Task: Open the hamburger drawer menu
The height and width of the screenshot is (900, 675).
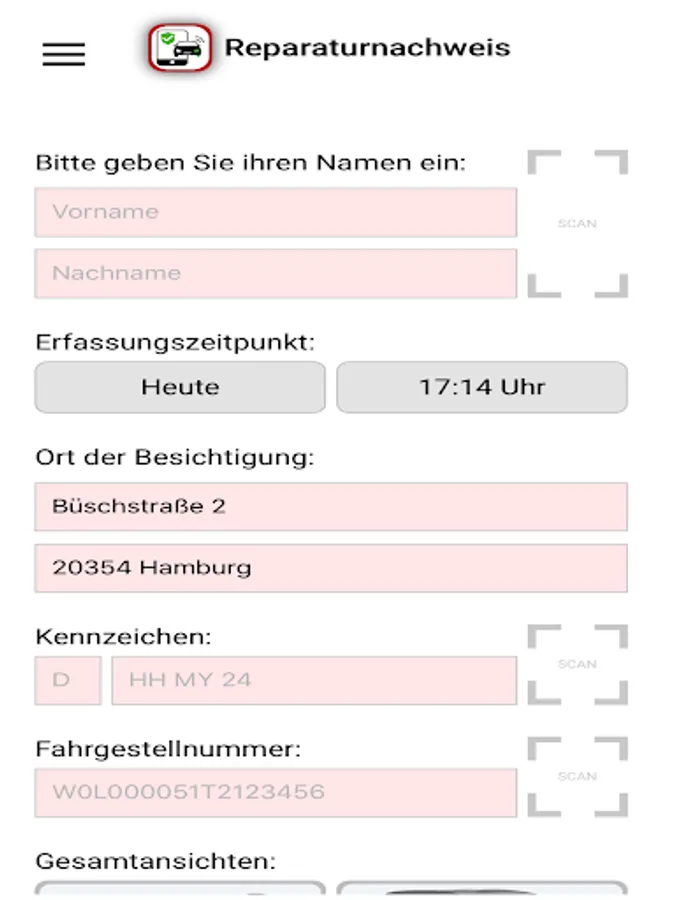Action: 64,54
